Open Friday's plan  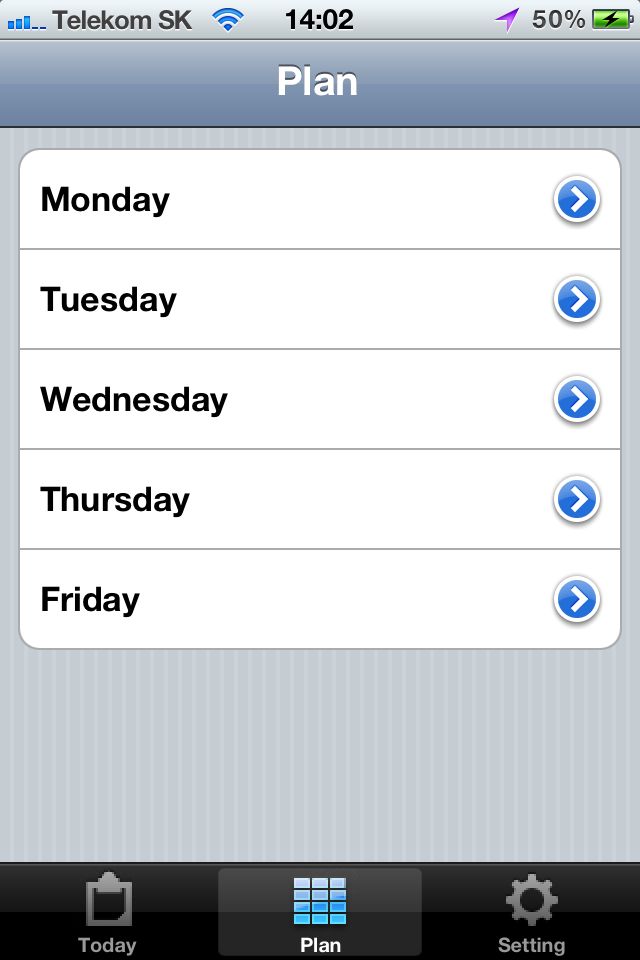coord(320,600)
